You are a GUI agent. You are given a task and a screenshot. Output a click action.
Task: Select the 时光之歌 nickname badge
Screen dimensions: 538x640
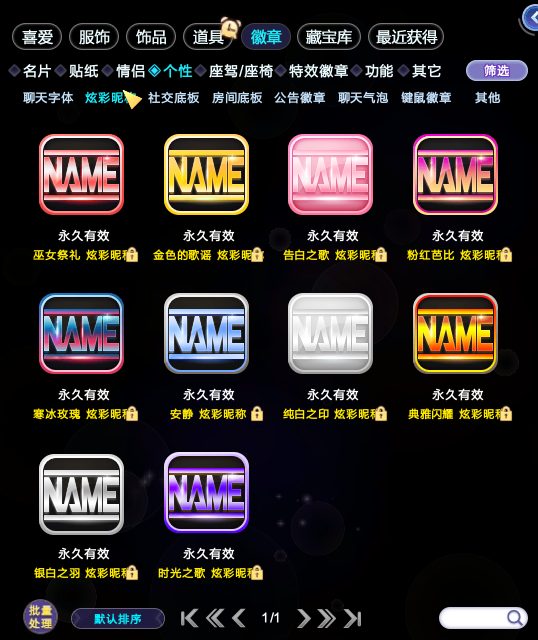(x=206, y=493)
